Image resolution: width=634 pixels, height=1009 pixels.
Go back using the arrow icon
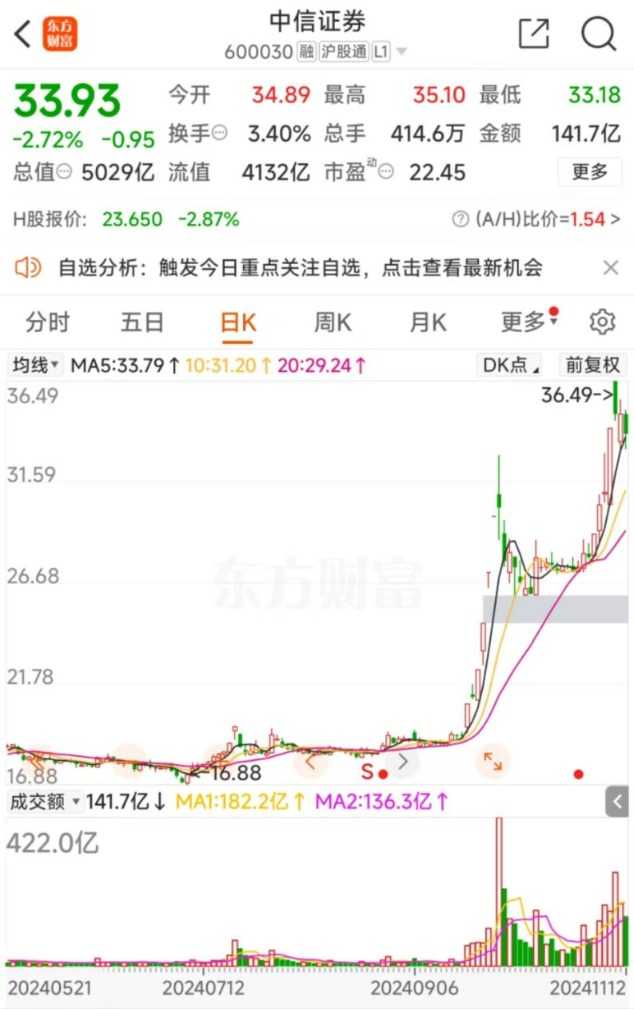[x=22, y=34]
